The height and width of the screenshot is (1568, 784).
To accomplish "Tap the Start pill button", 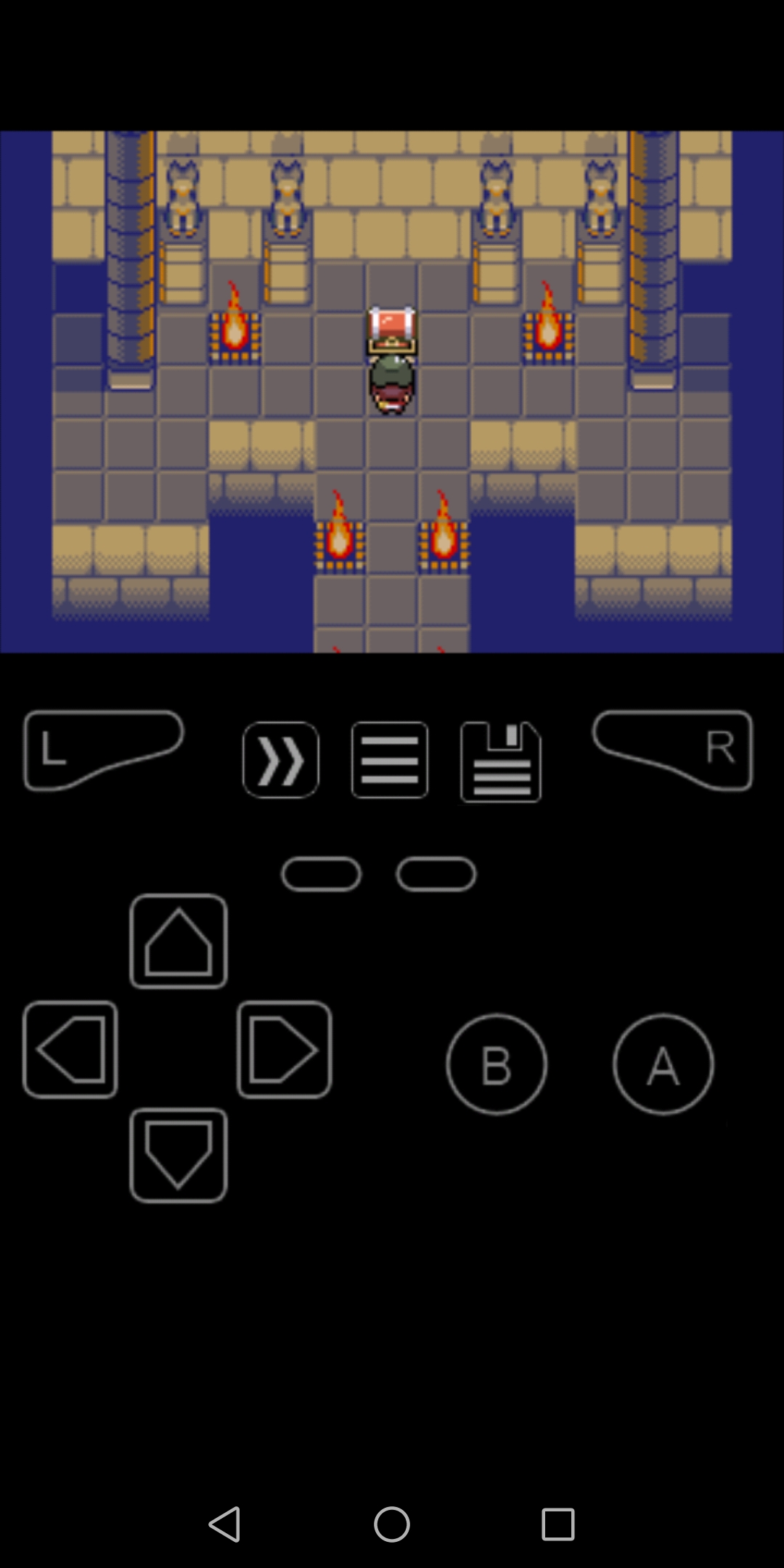I will tap(436, 874).
